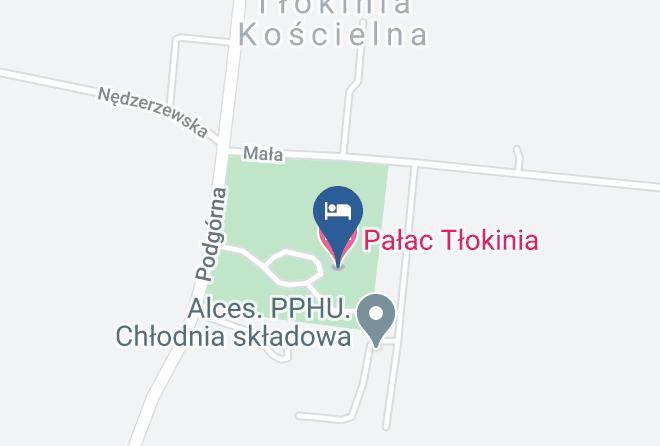Image resolution: width=660 pixels, height=446 pixels.
Task: Select the Alces. PPHU. Chłodnia składowa marker
Action: pos(376,321)
